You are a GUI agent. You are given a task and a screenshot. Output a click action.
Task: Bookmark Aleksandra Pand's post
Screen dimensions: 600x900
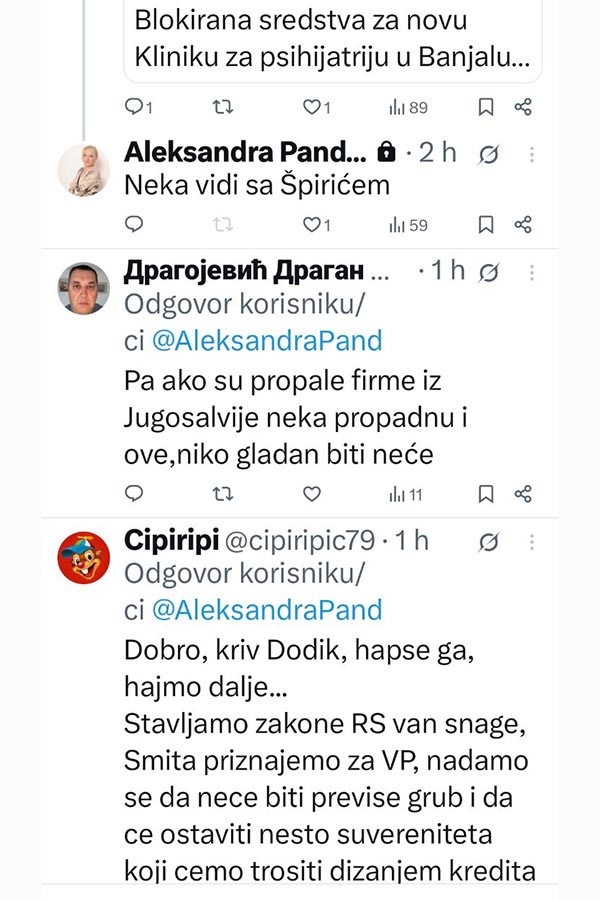(x=485, y=225)
